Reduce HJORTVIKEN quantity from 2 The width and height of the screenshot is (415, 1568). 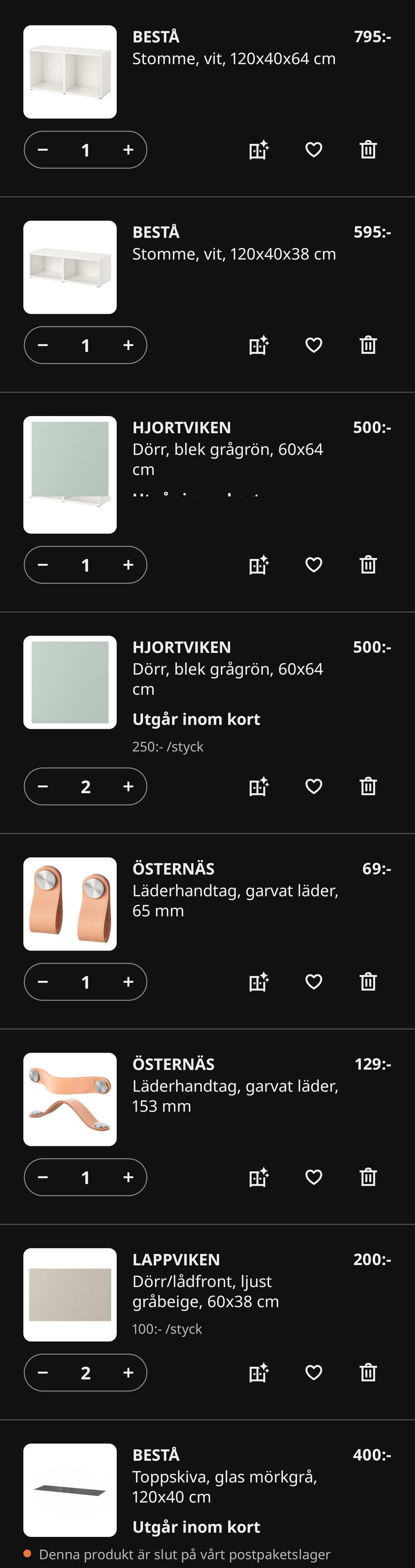click(43, 786)
